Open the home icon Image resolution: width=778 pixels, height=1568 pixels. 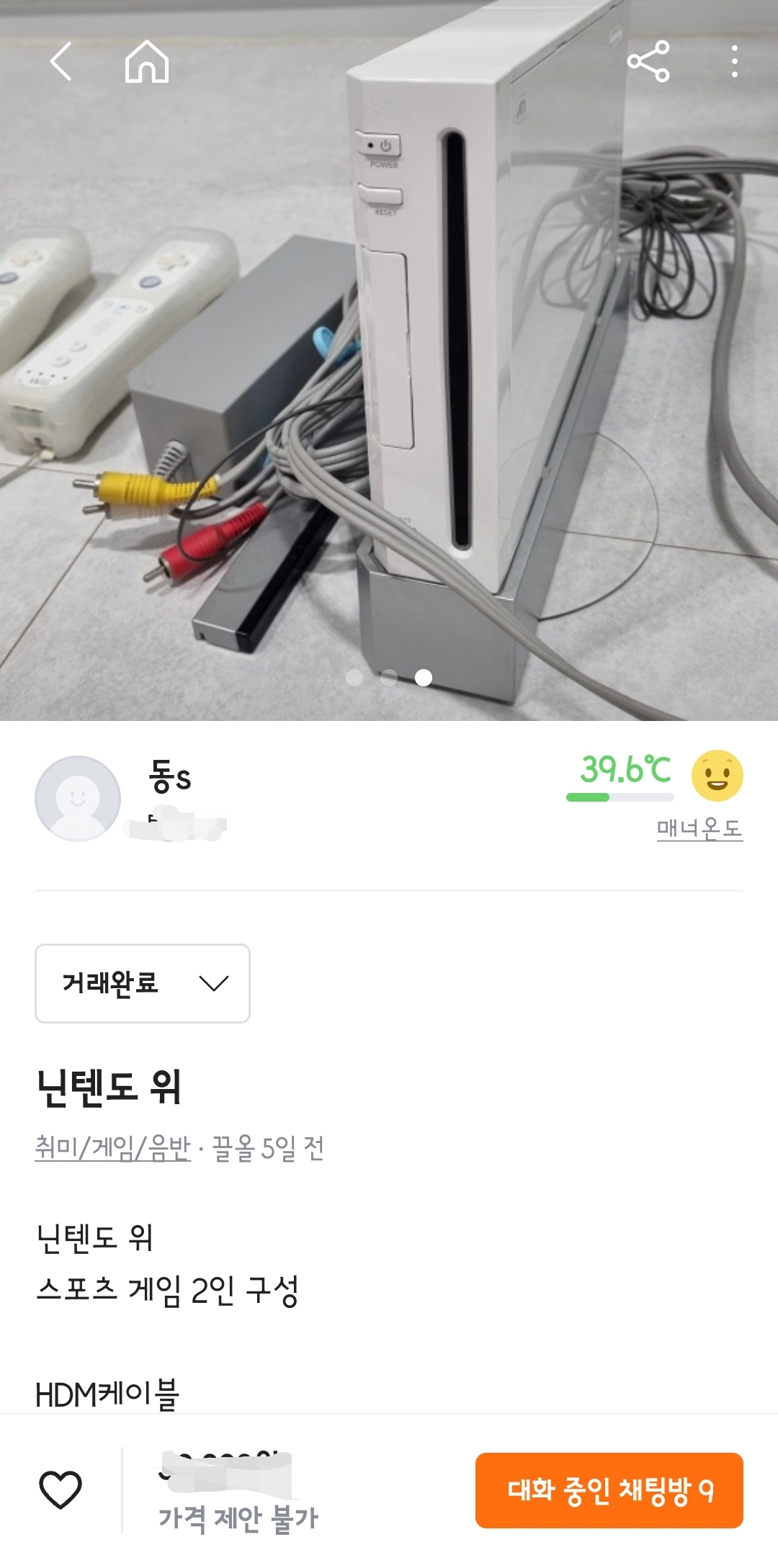tap(147, 62)
